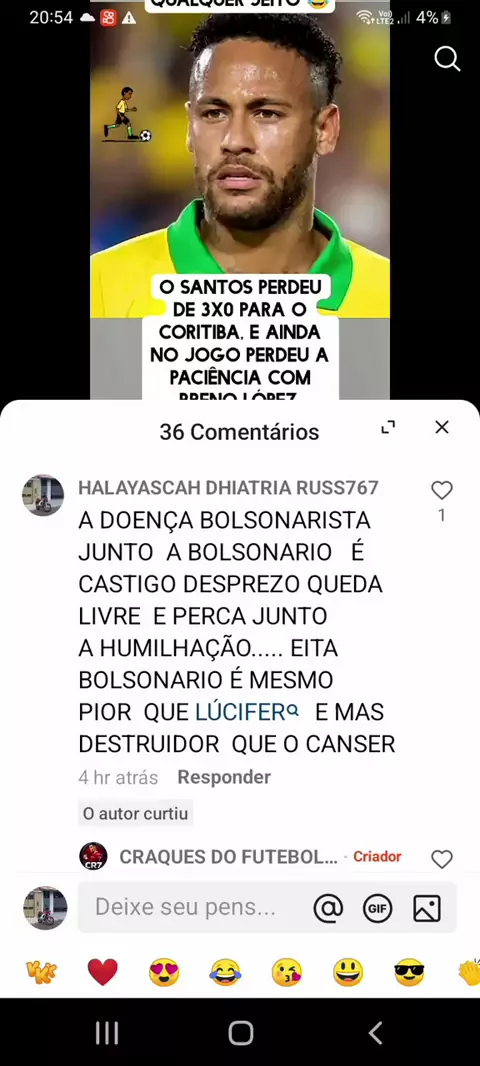Open the LÚCIFER search link
480x1066 pixels.
246,712
